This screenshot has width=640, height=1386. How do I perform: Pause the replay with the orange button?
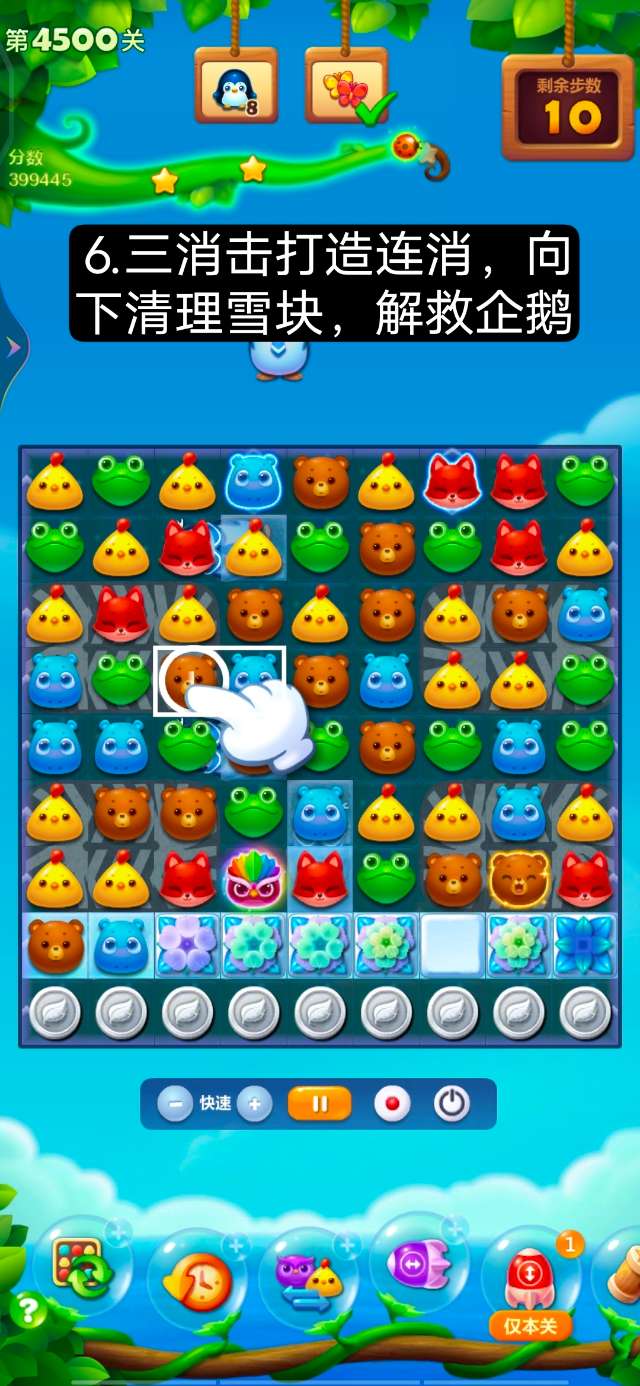tap(320, 1104)
